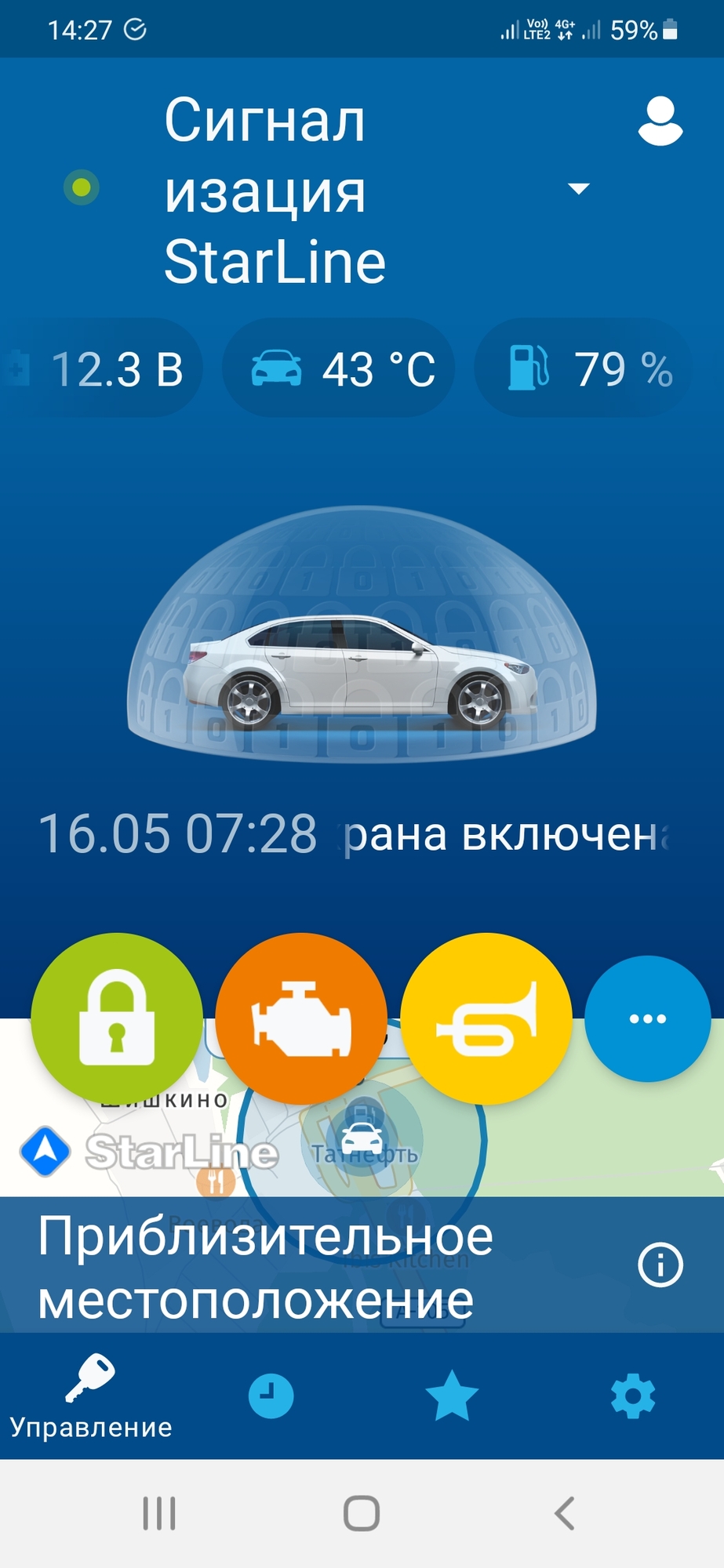This screenshot has height=1568, width=724.
Task: Expand the Сигнализация StarLine device dropdown
Action: coord(579,188)
